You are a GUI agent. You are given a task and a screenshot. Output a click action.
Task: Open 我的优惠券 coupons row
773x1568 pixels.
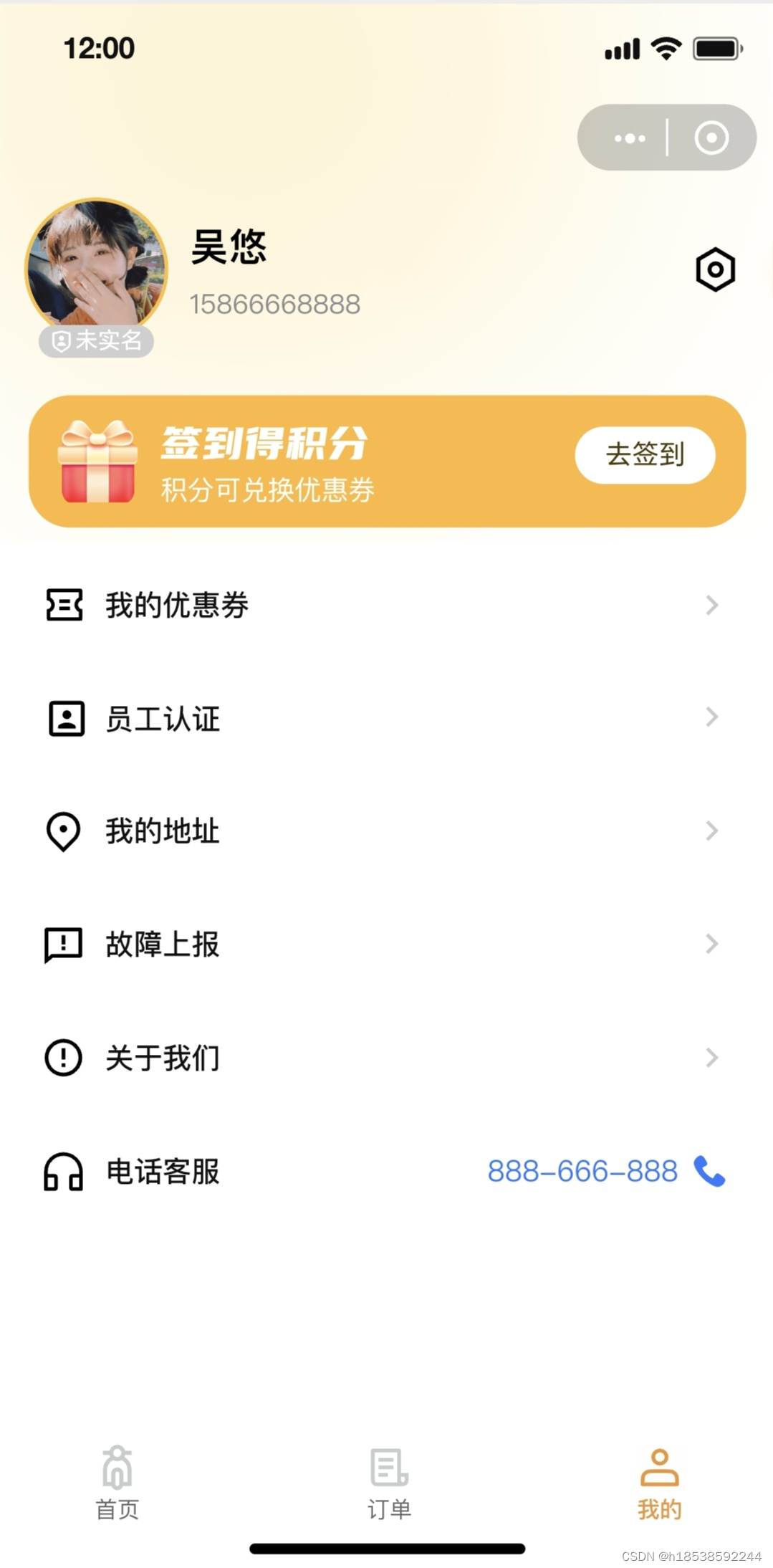click(386, 606)
